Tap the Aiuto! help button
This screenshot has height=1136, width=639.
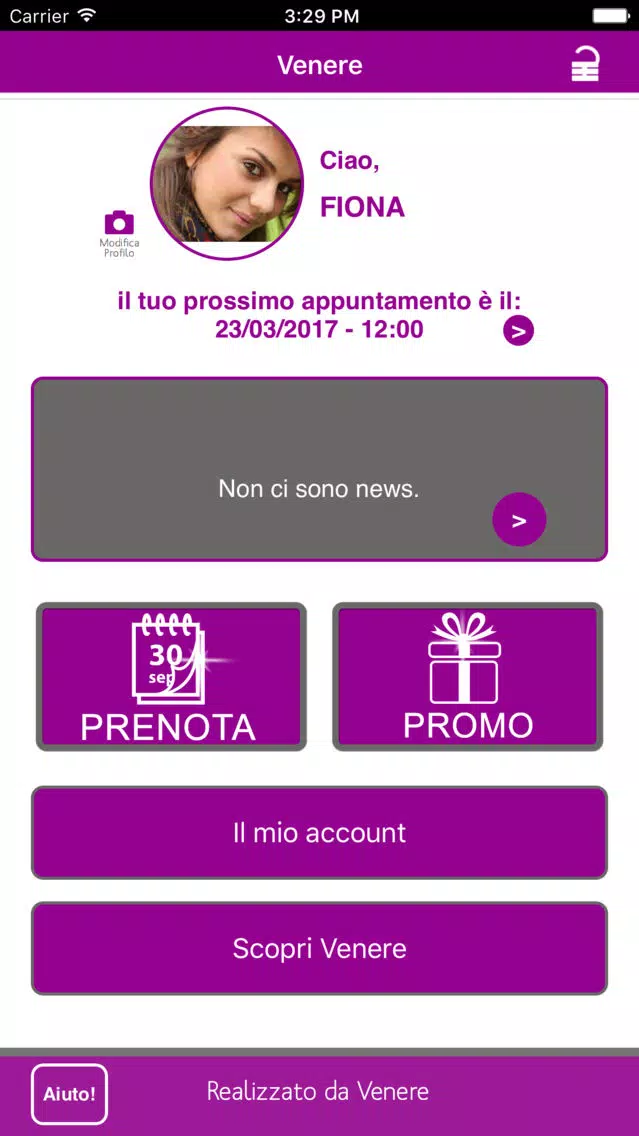click(70, 1094)
